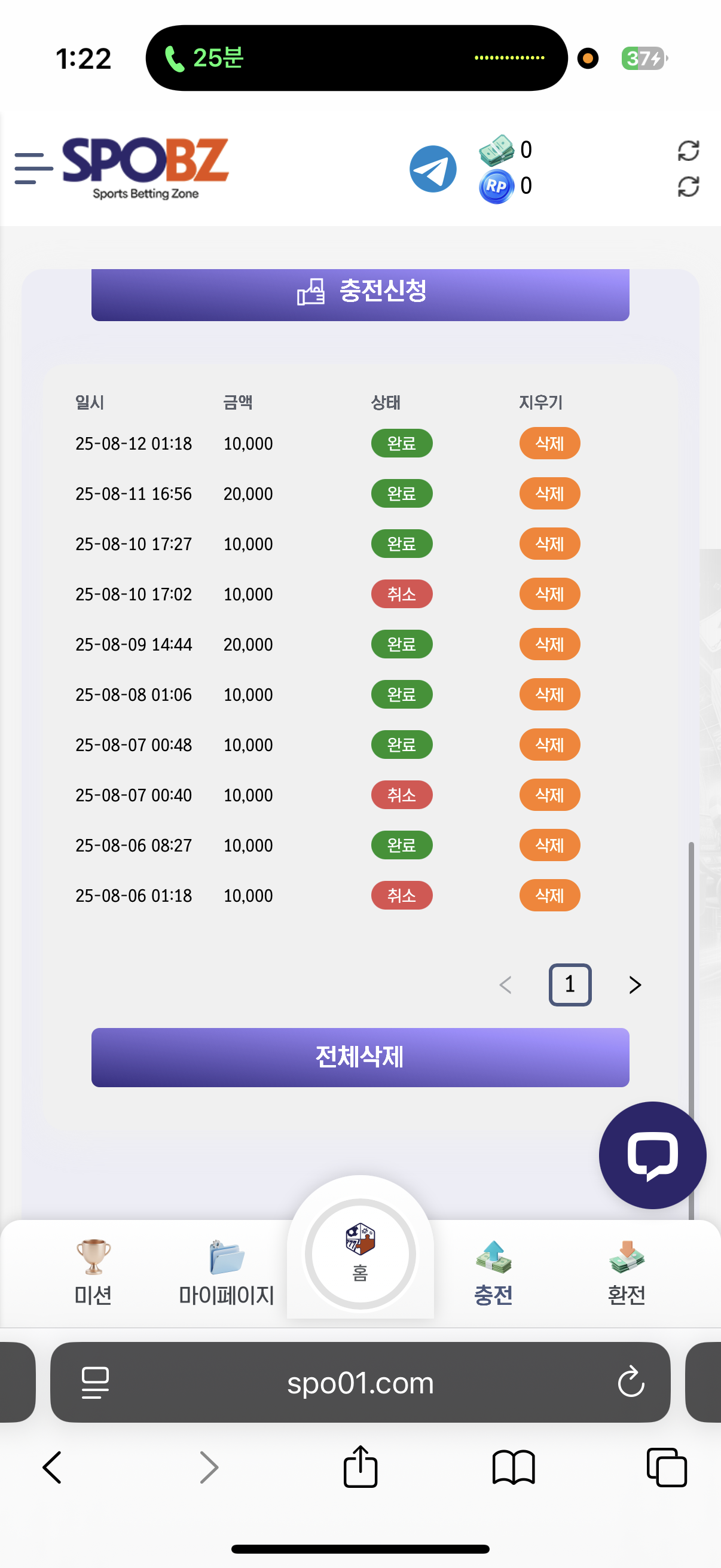
Task: Open the hamburger drawer menu
Action: [x=33, y=169]
